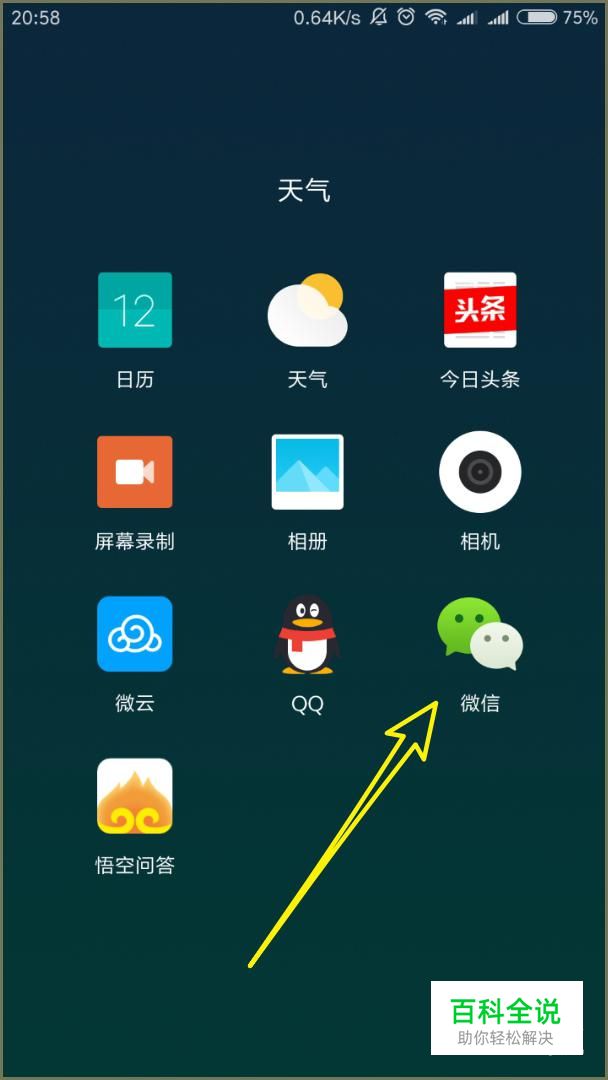Open the 悟空问答 app
This screenshot has width=608, height=1080.
(x=135, y=796)
